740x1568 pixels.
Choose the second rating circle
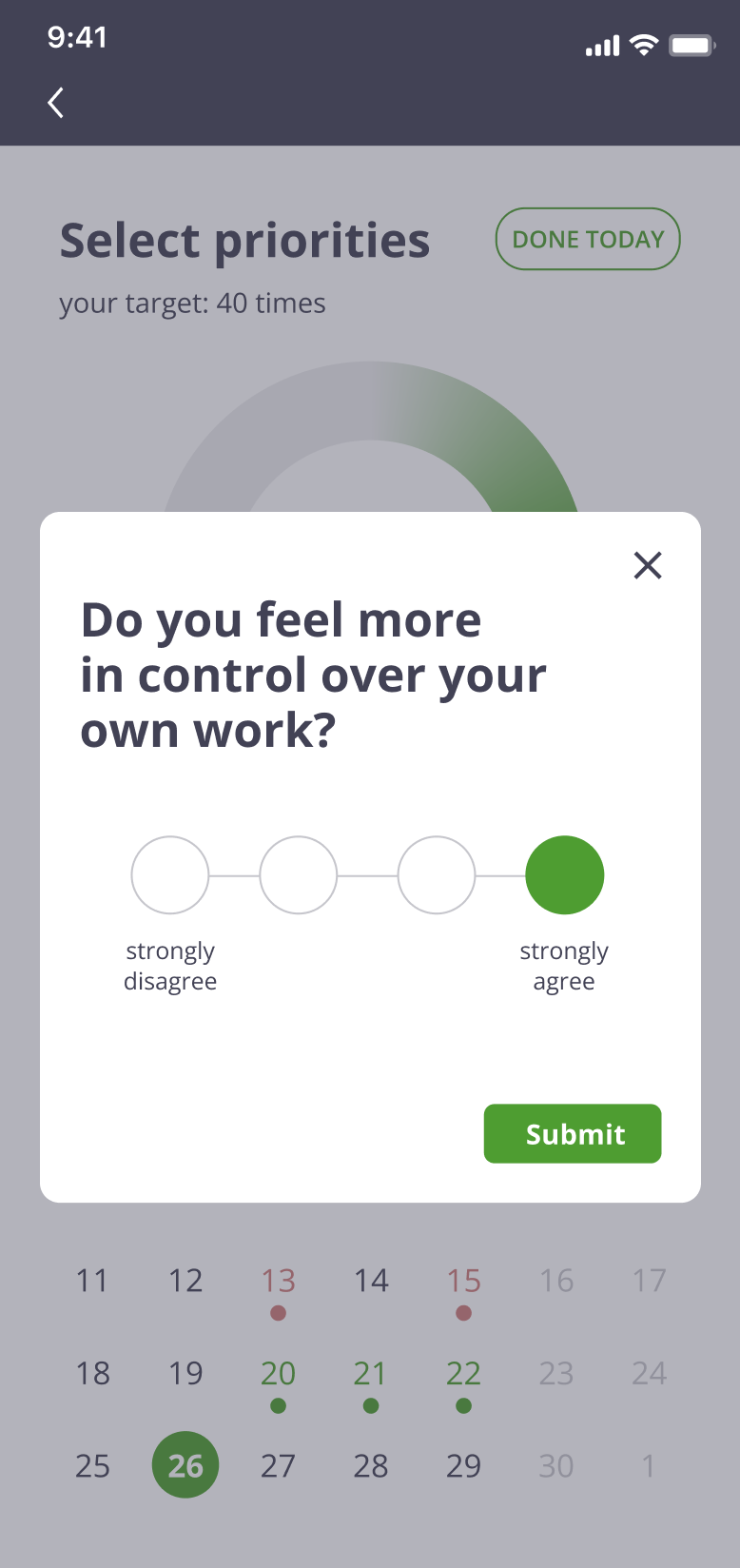299,875
